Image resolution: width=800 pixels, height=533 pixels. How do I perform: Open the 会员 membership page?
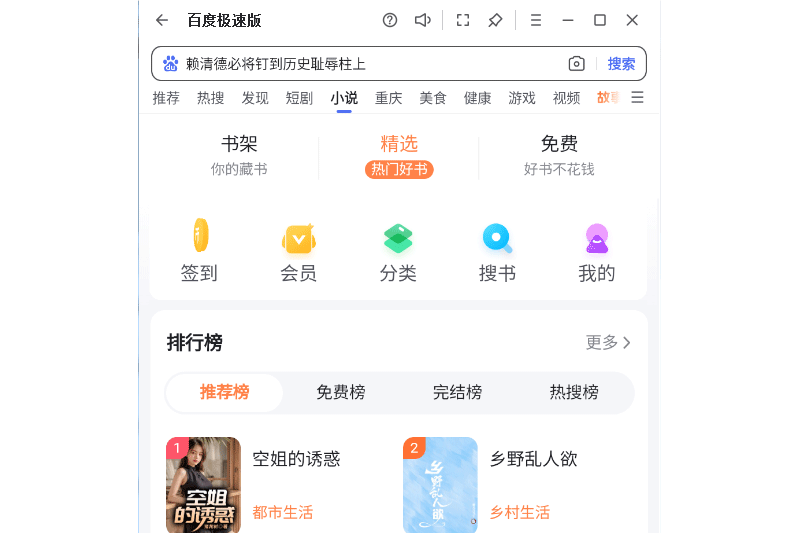pos(299,252)
